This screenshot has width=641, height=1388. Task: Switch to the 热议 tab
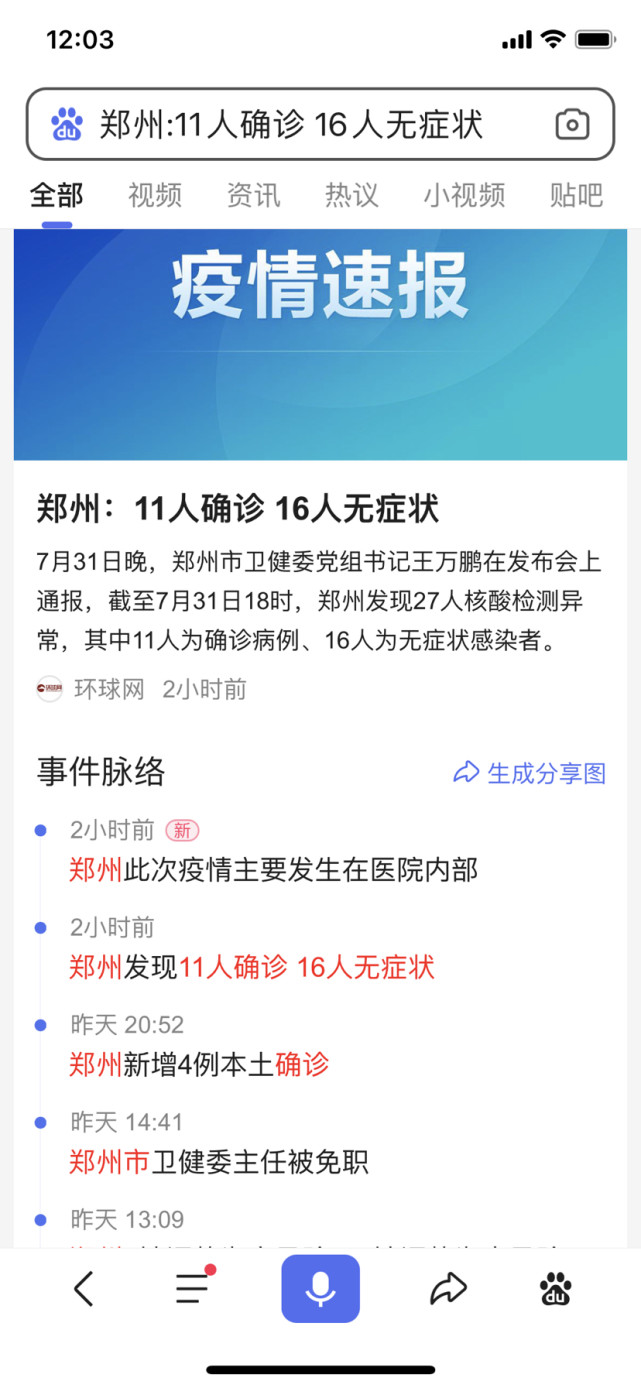(x=351, y=194)
